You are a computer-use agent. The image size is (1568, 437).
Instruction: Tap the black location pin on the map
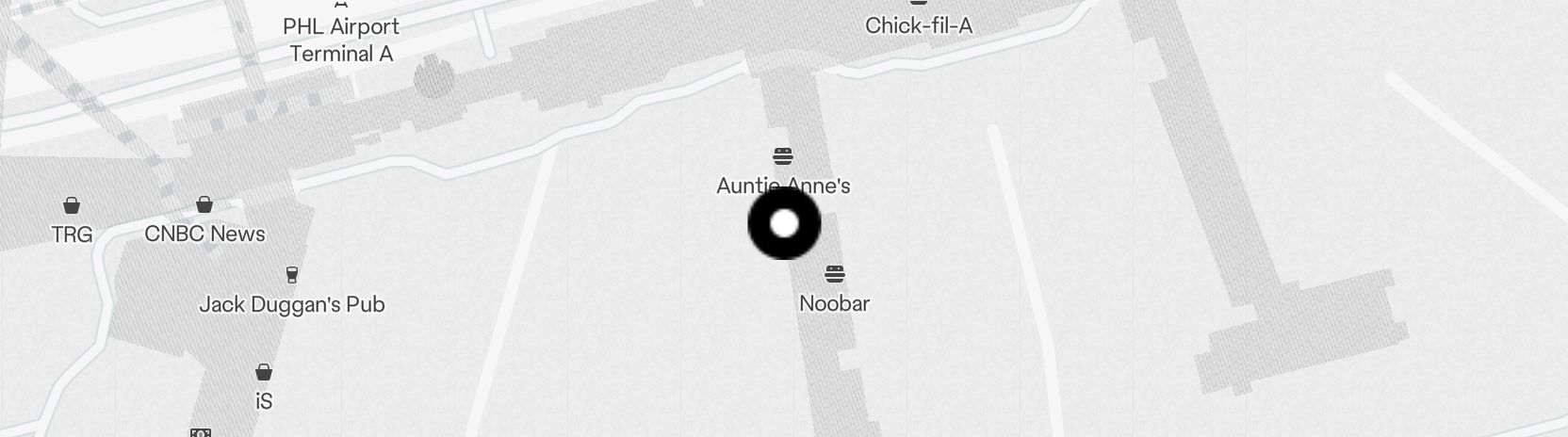[x=784, y=224]
